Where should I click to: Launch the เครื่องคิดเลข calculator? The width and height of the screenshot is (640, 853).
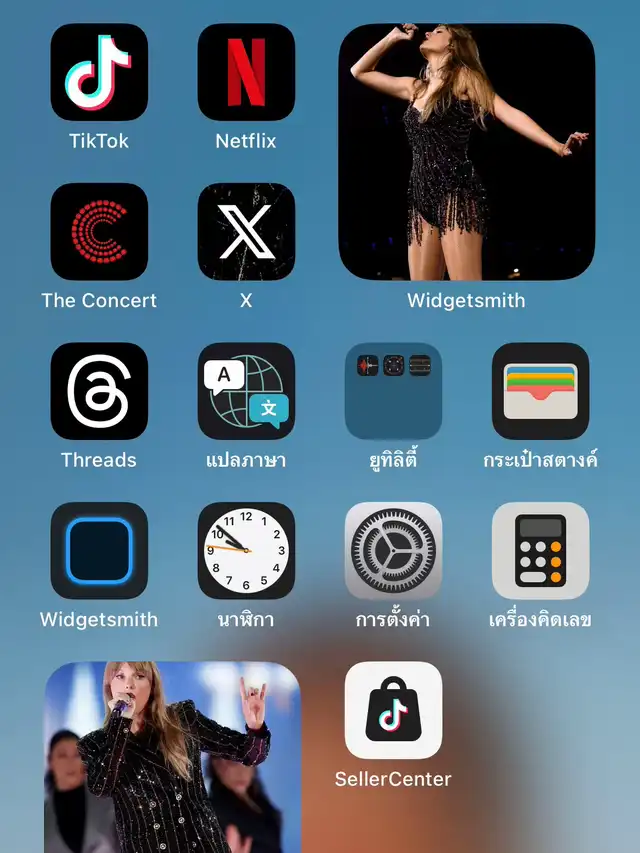(540, 550)
